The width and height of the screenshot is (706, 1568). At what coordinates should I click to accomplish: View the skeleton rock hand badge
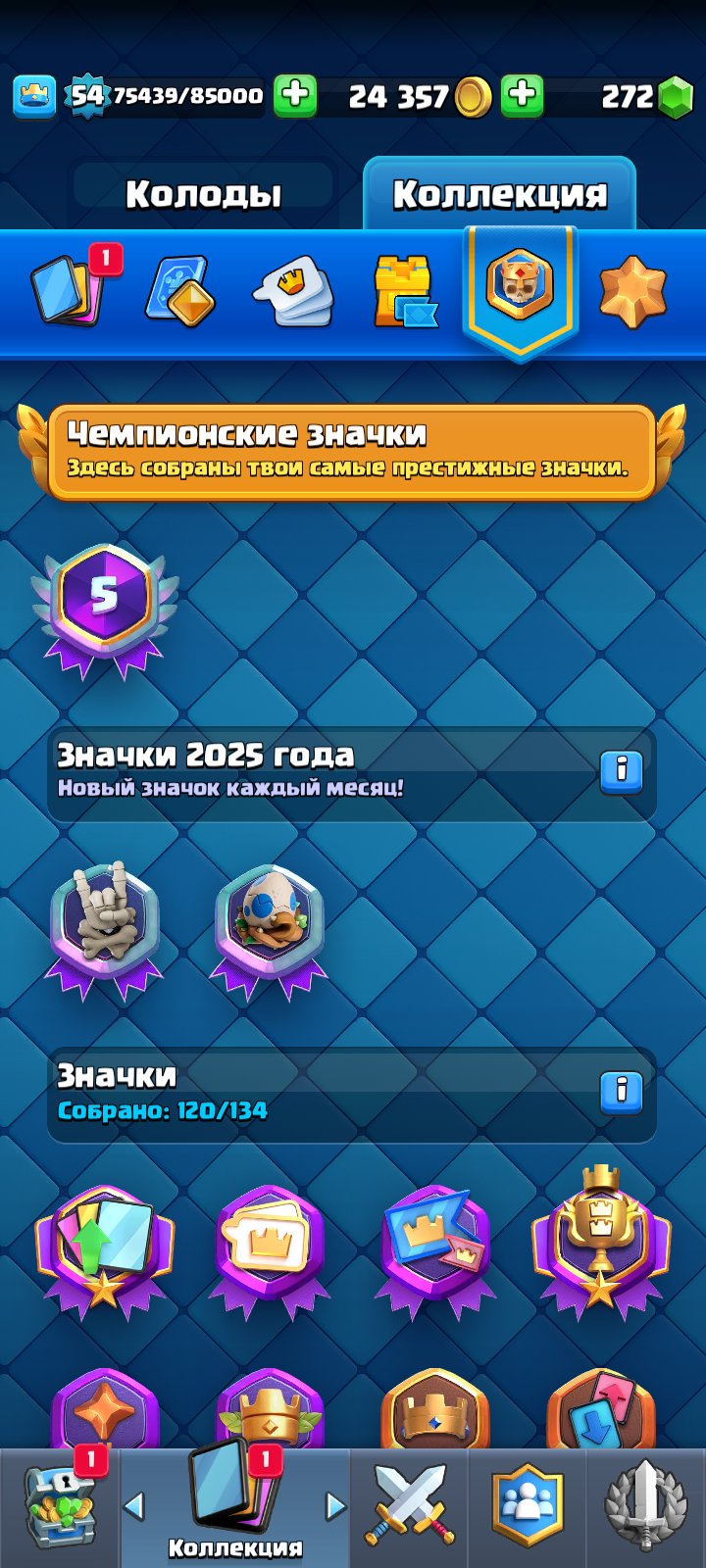tap(104, 927)
